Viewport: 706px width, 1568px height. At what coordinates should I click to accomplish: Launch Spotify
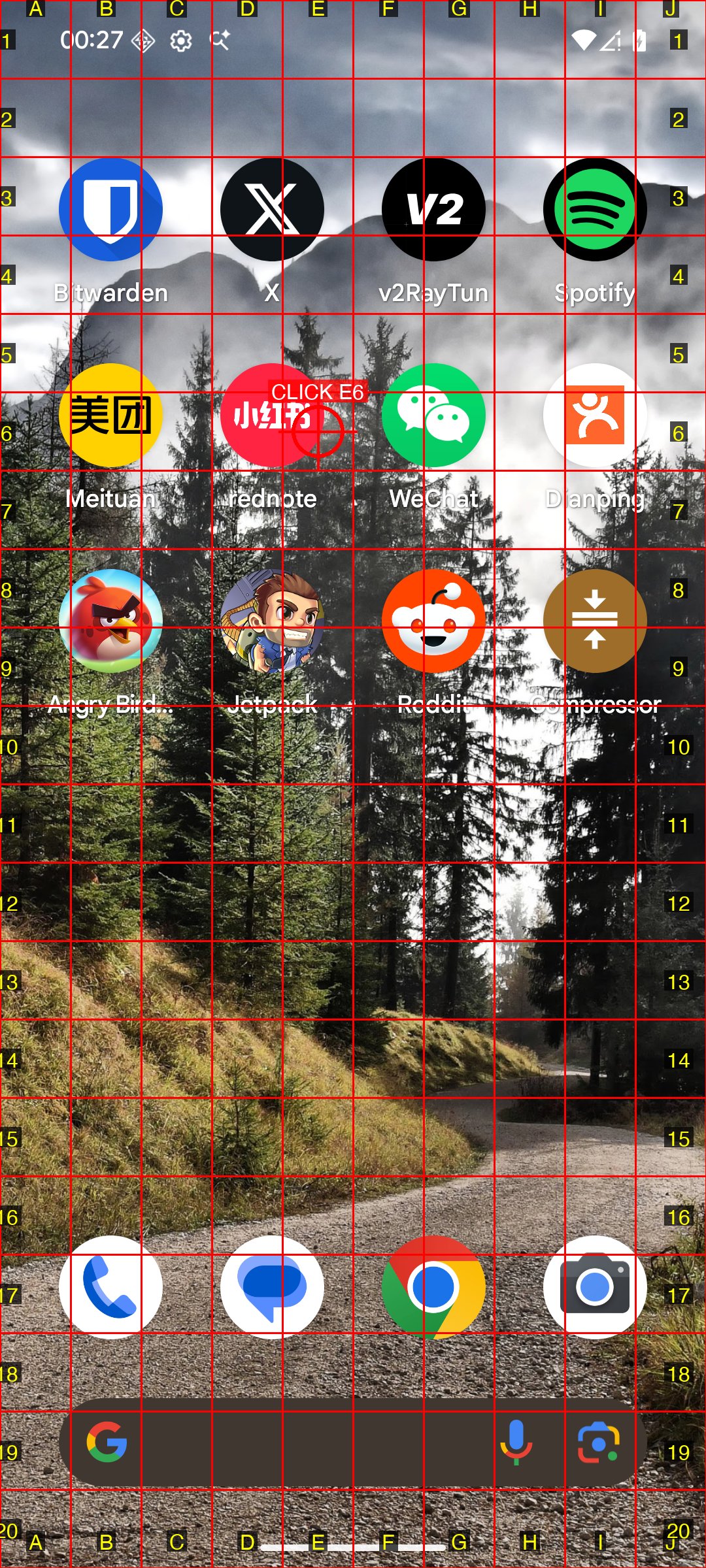pyautogui.click(x=595, y=210)
